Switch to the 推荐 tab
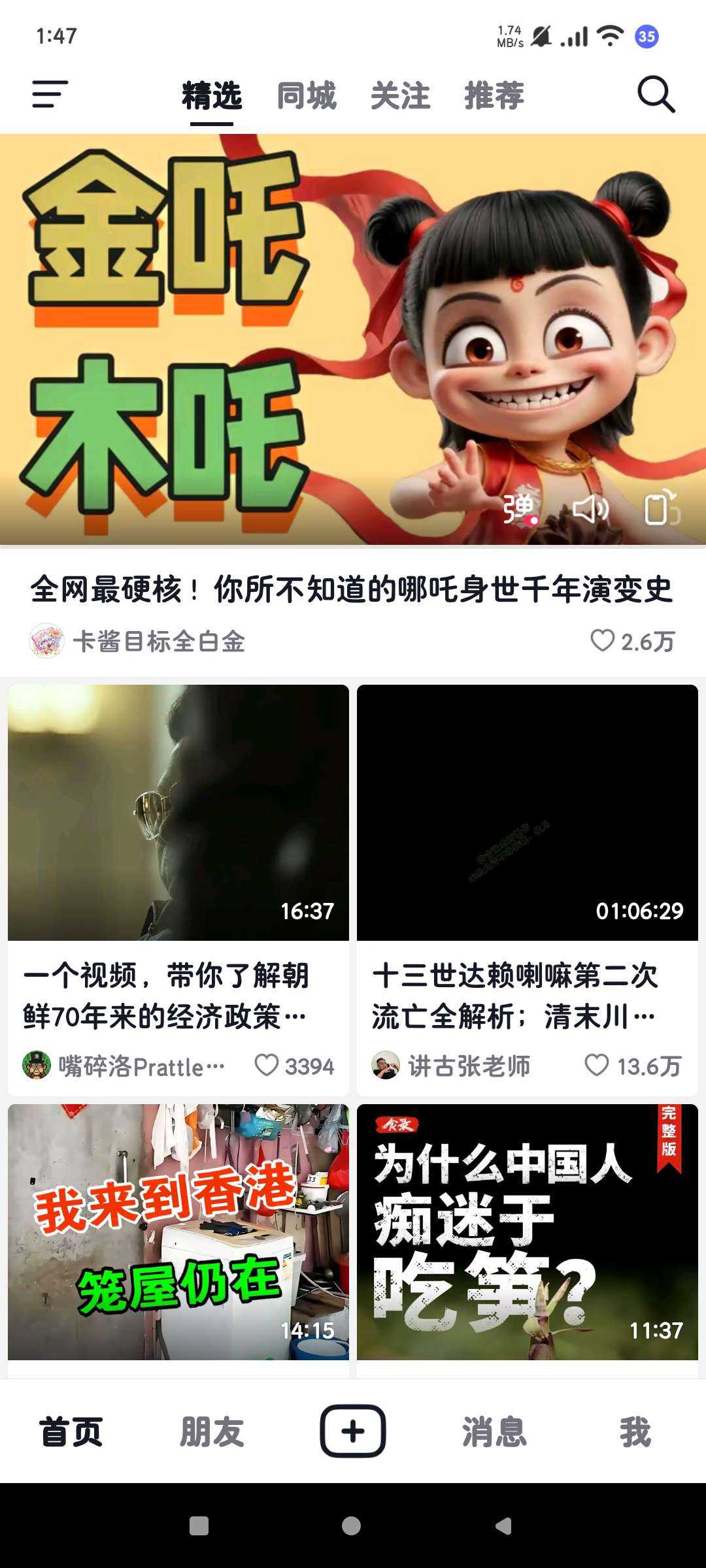Viewport: 706px width, 1568px height. (x=494, y=96)
